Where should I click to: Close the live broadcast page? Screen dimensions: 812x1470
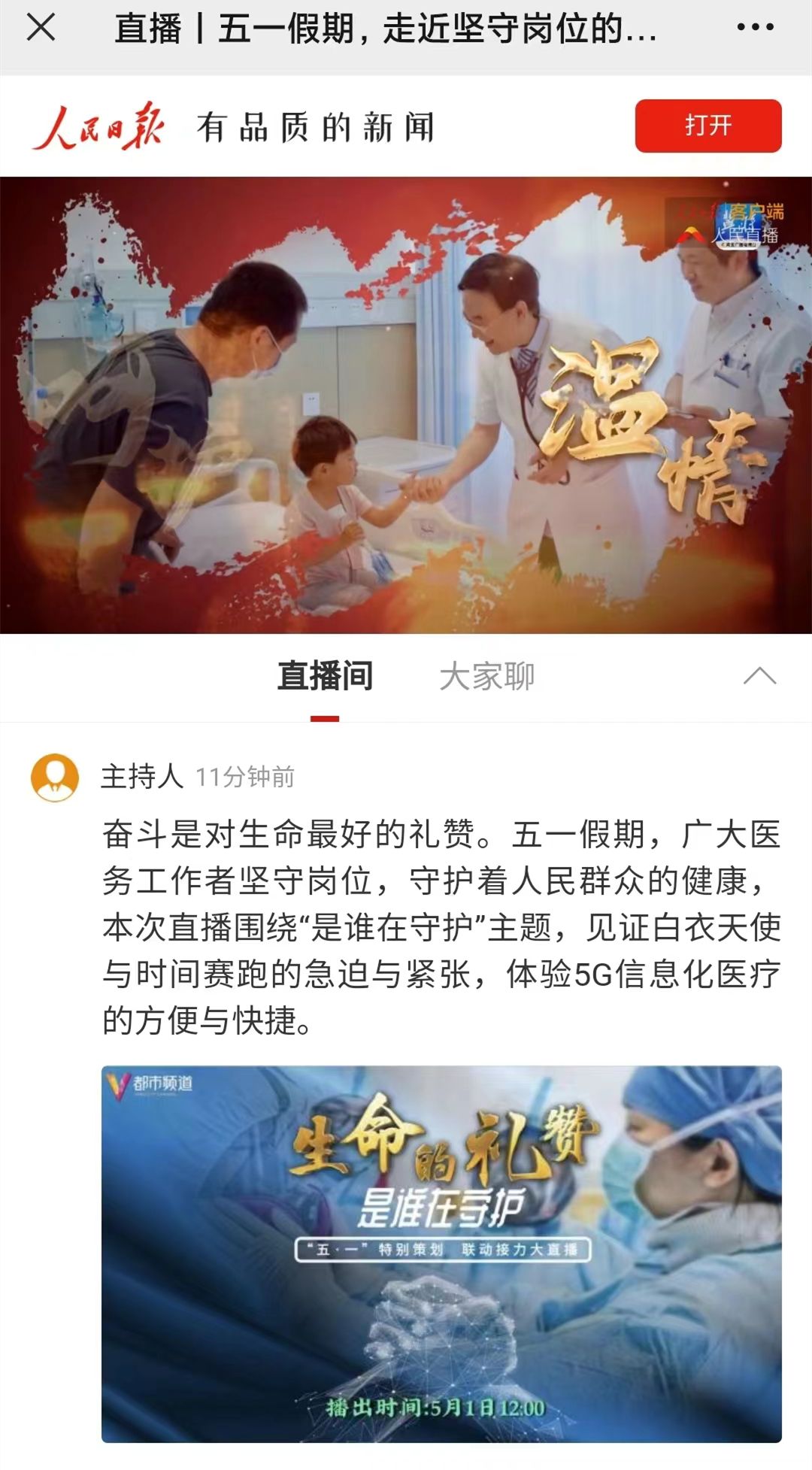(41, 29)
